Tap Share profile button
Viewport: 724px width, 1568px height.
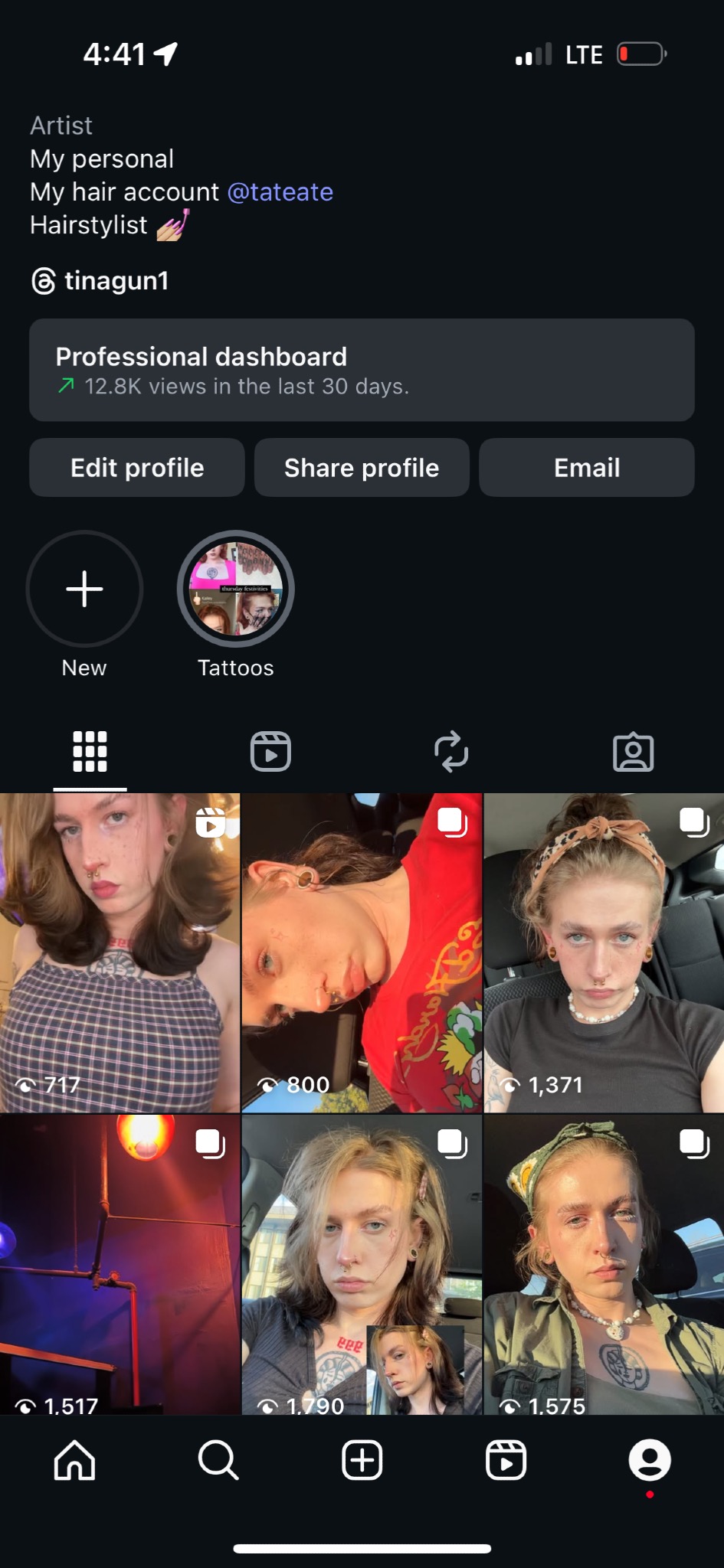coord(362,468)
